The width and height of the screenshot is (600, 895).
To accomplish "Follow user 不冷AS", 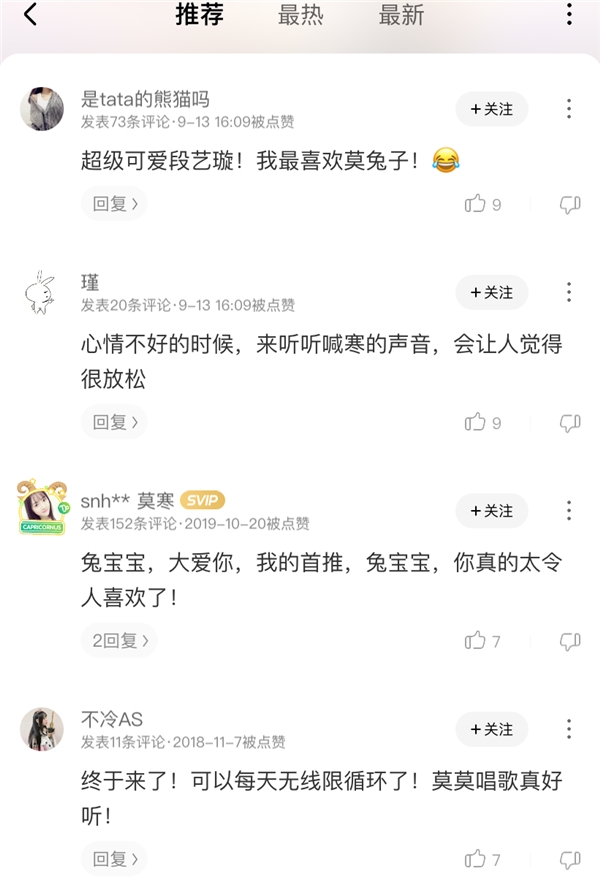I will (x=492, y=728).
